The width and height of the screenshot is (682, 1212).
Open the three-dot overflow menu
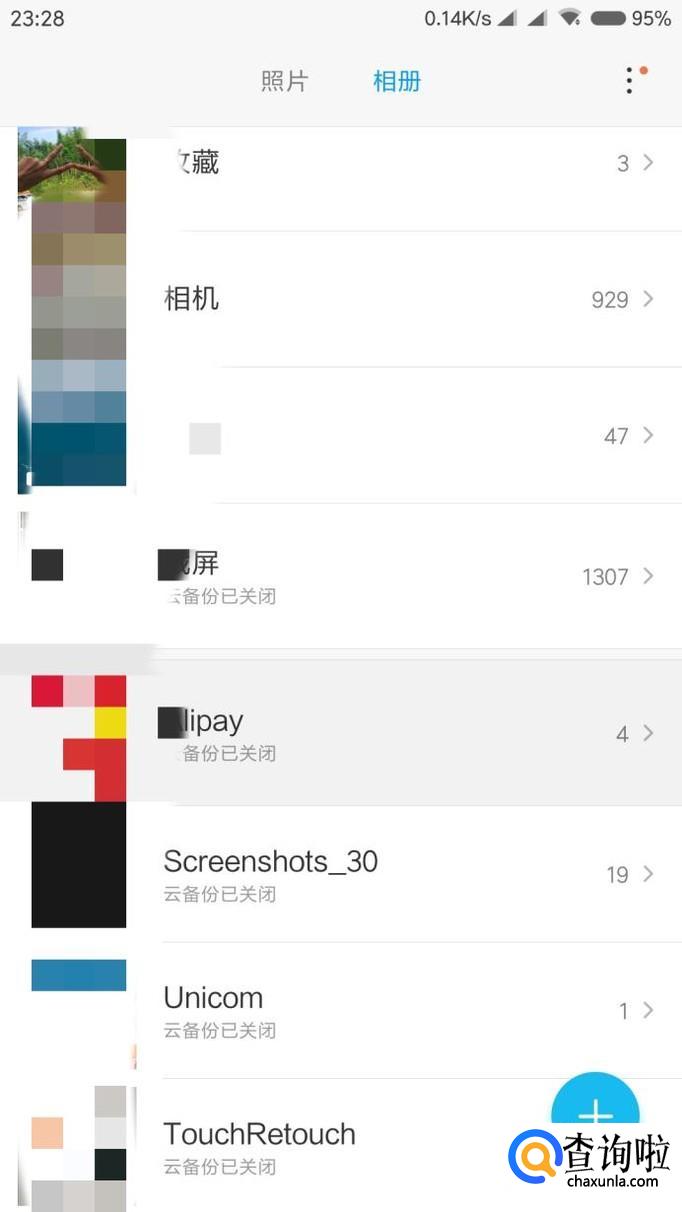tap(630, 80)
